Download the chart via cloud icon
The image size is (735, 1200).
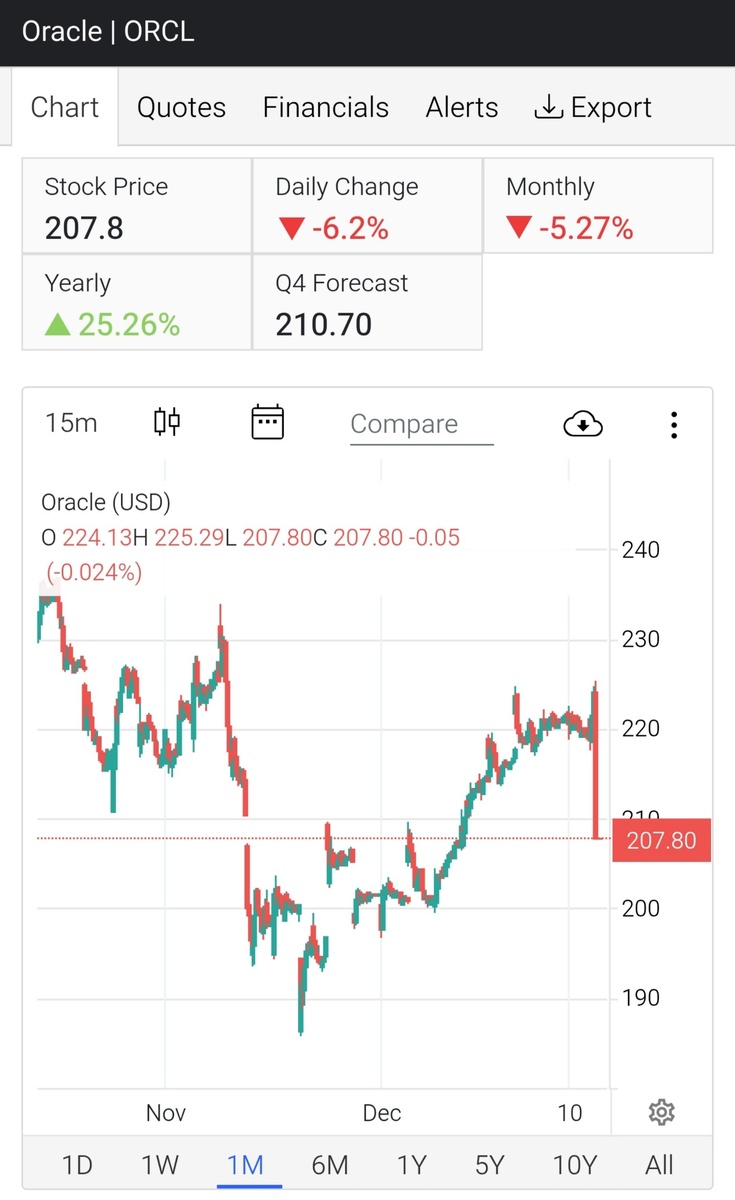coord(583,424)
